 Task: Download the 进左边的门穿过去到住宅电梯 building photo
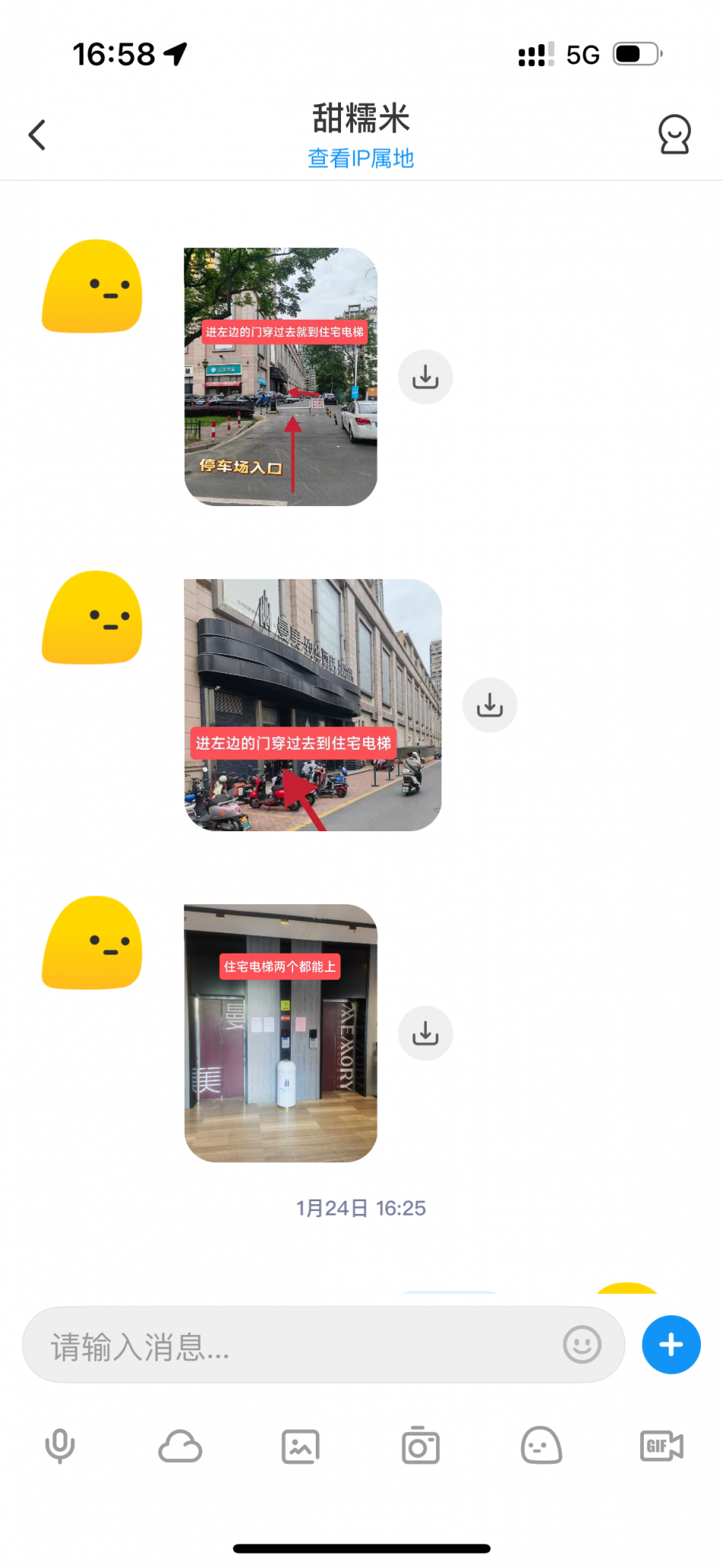(x=489, y=705)
